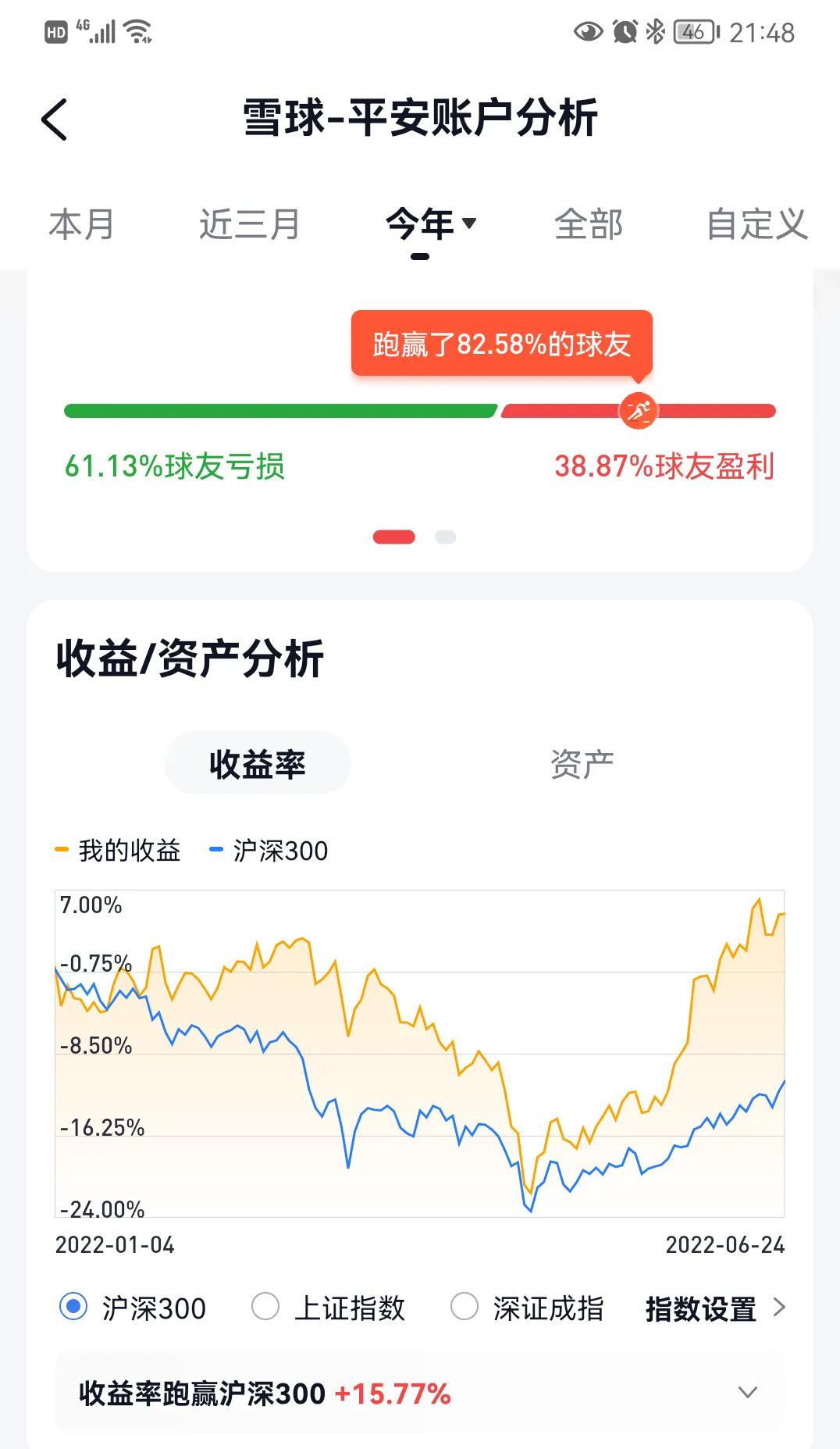Screen dimensions: 840x1449
Task: Reselect the 沪深300 radio button
Action: (x=74, y=1304)
